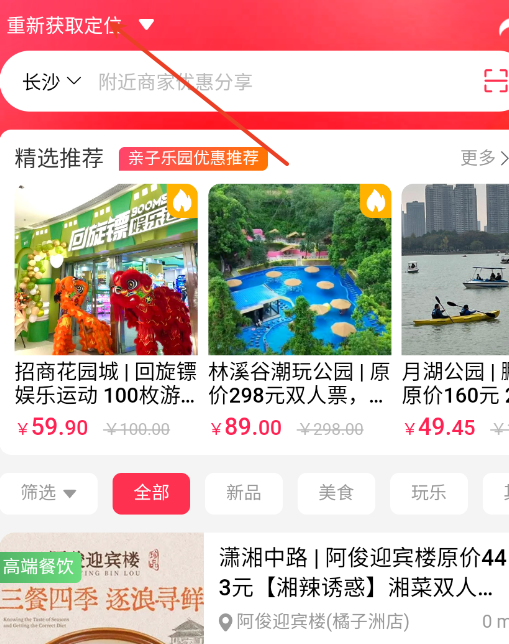Switch to the 美食 category
The image size is (509, 644).
coord(336,493)
